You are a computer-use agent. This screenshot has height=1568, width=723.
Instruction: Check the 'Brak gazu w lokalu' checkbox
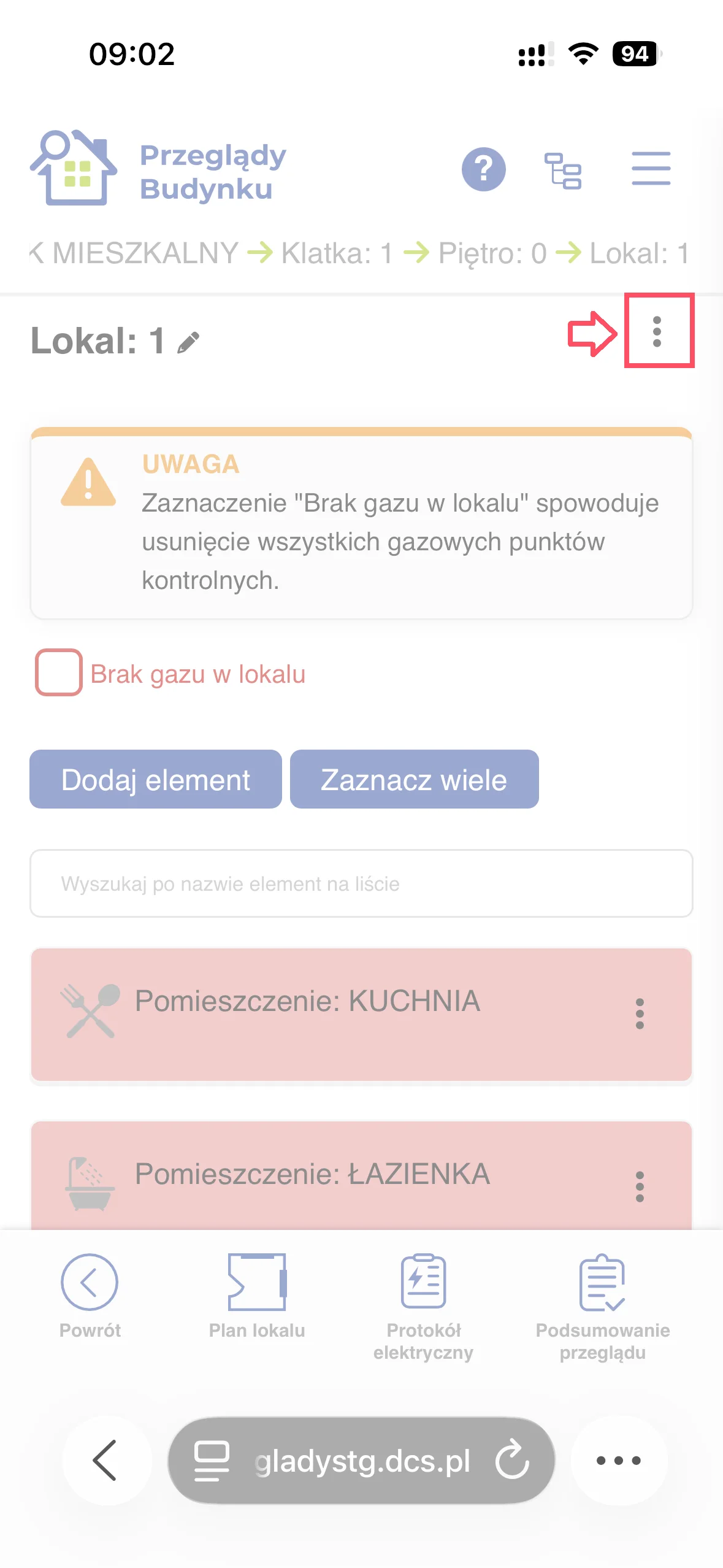(59, 672)
